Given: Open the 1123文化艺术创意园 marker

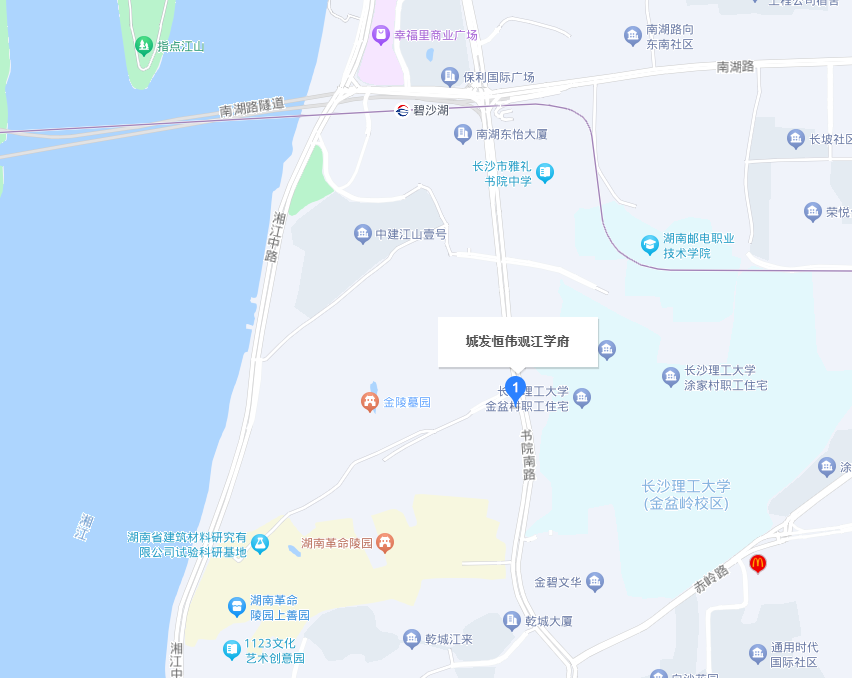Looking at the screenshot, I should (x=231, y=650).
